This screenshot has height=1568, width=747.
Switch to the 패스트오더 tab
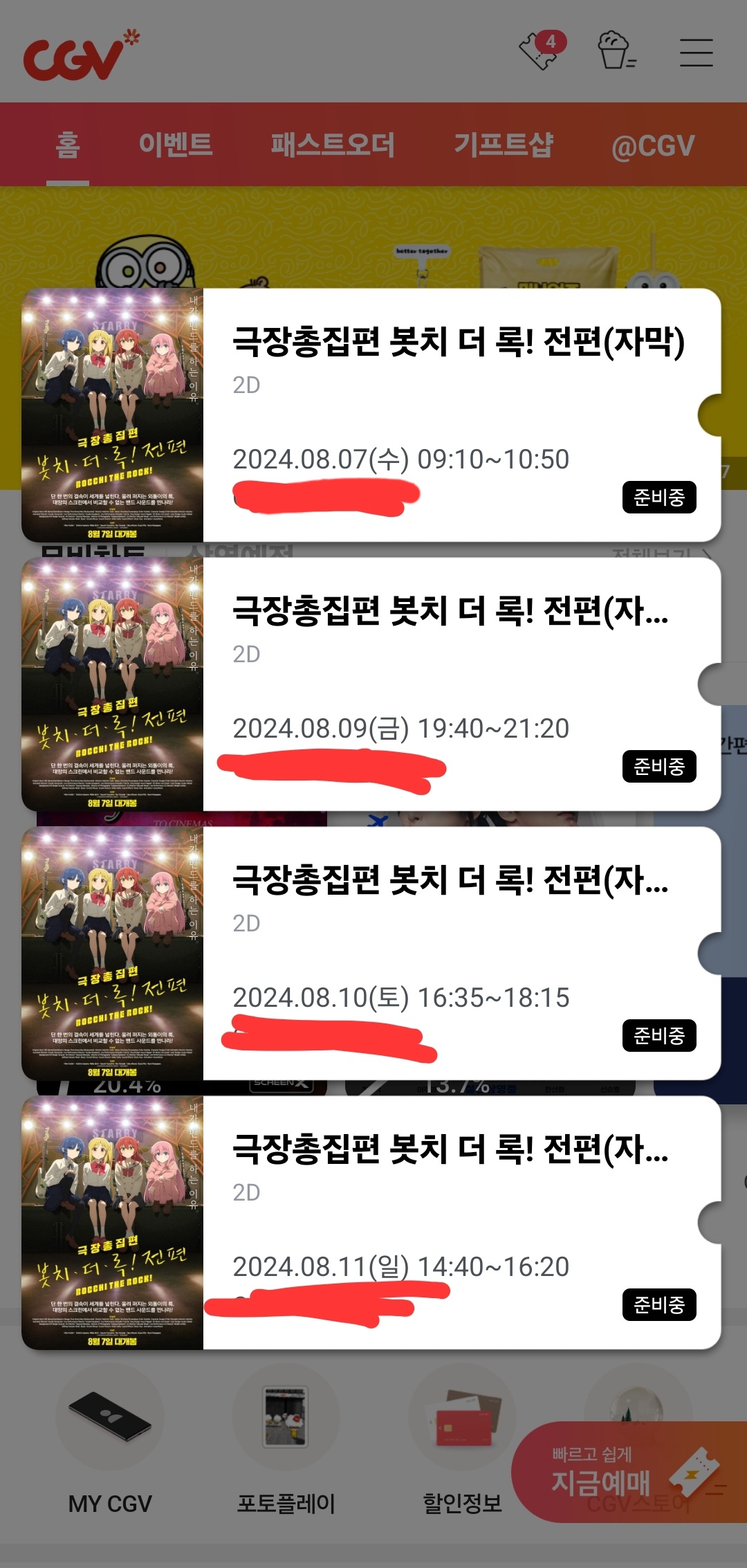click(332, 145)
